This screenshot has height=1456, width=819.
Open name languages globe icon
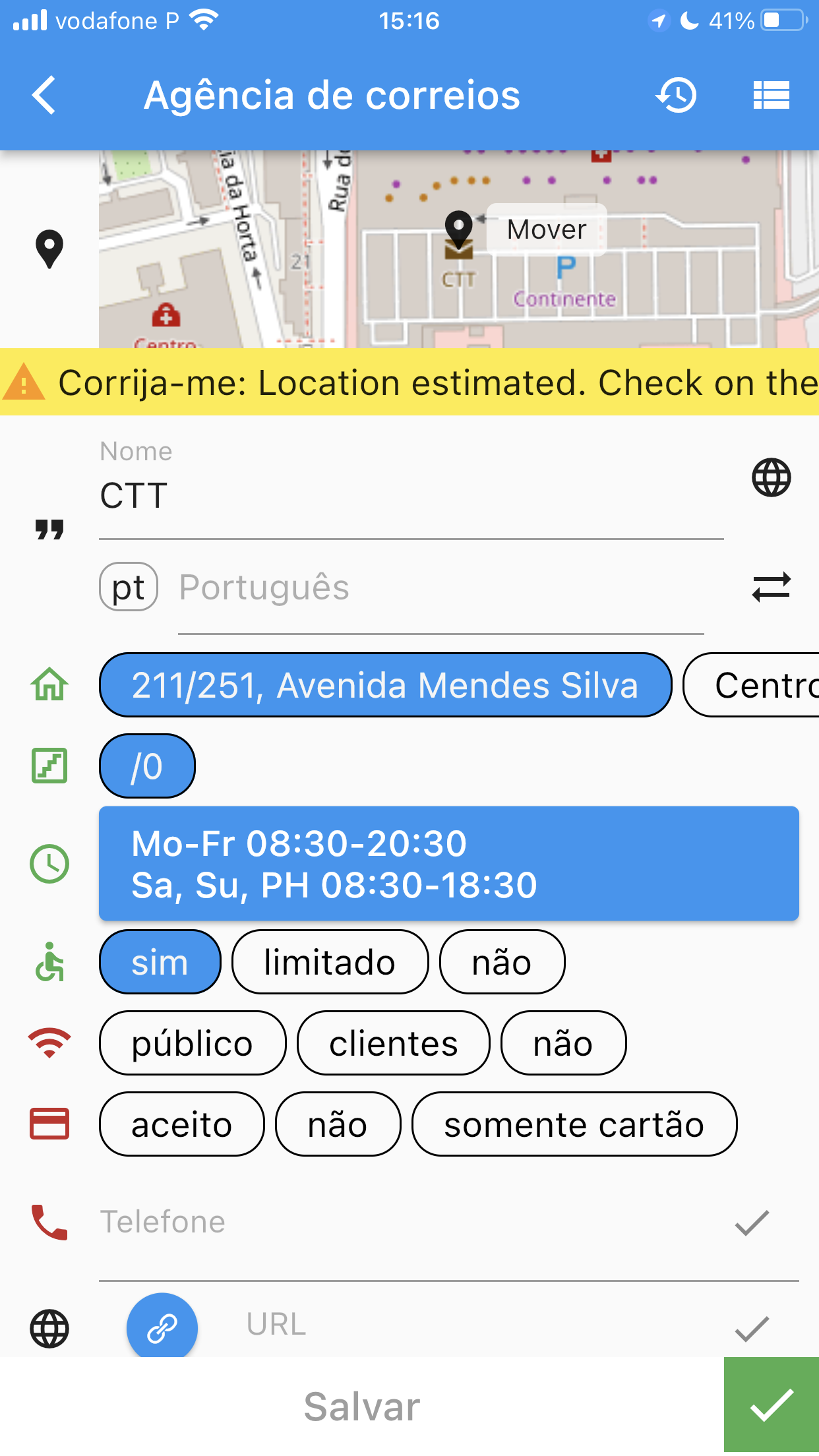point(771,477)
